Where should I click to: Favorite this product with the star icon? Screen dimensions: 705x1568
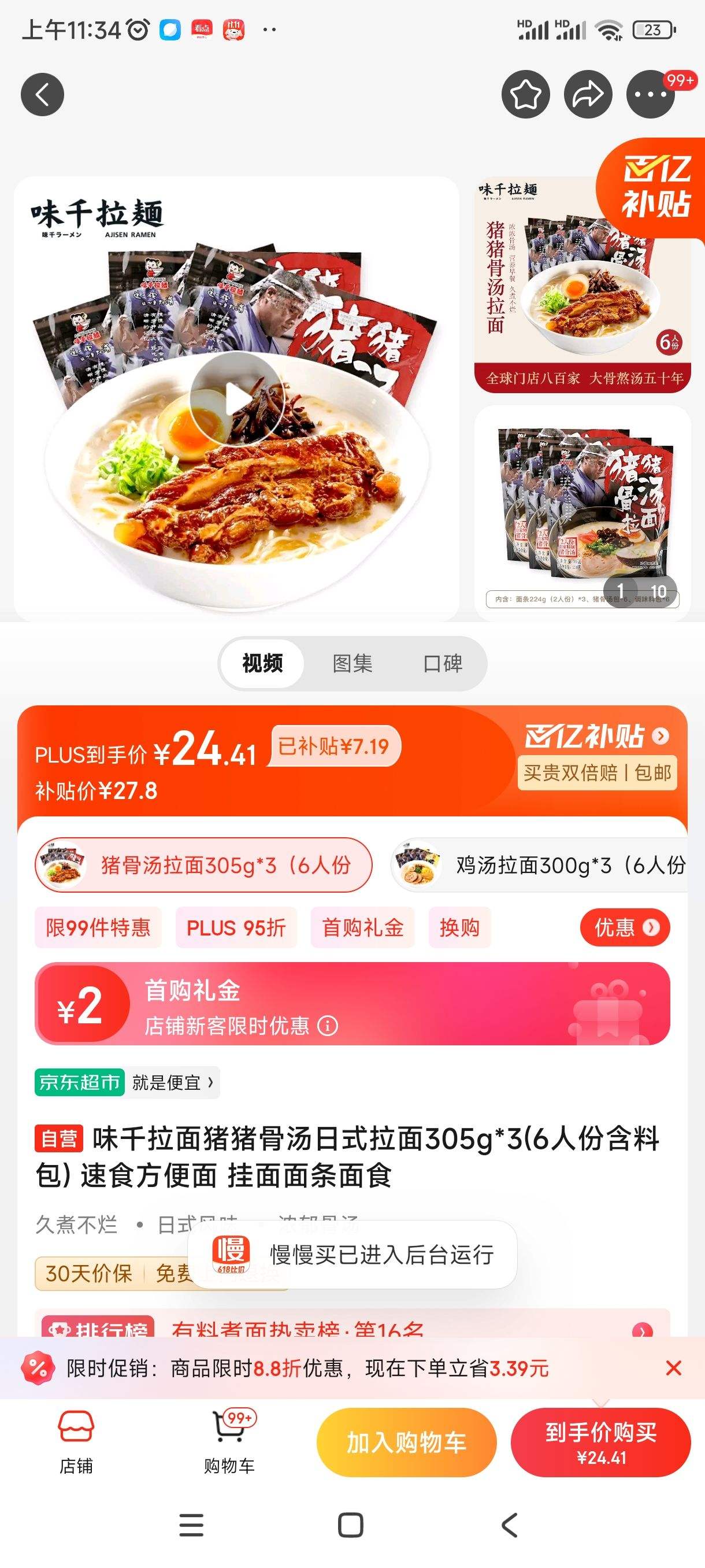tap(525, 95)
